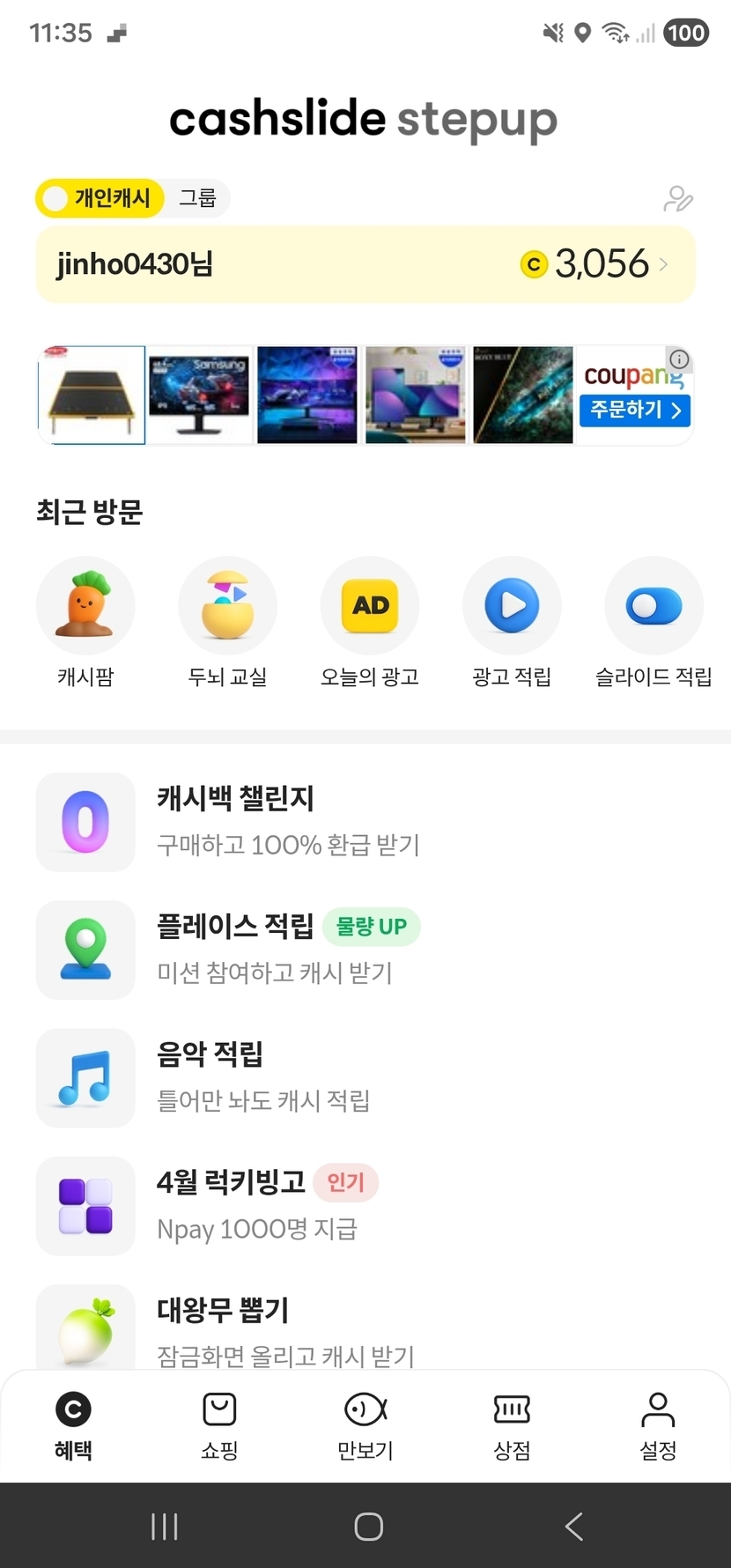The height and width of the screenshot is (1568, 731).
Task: Open 캐시팜 from recent visits
Action: [85, 607]
